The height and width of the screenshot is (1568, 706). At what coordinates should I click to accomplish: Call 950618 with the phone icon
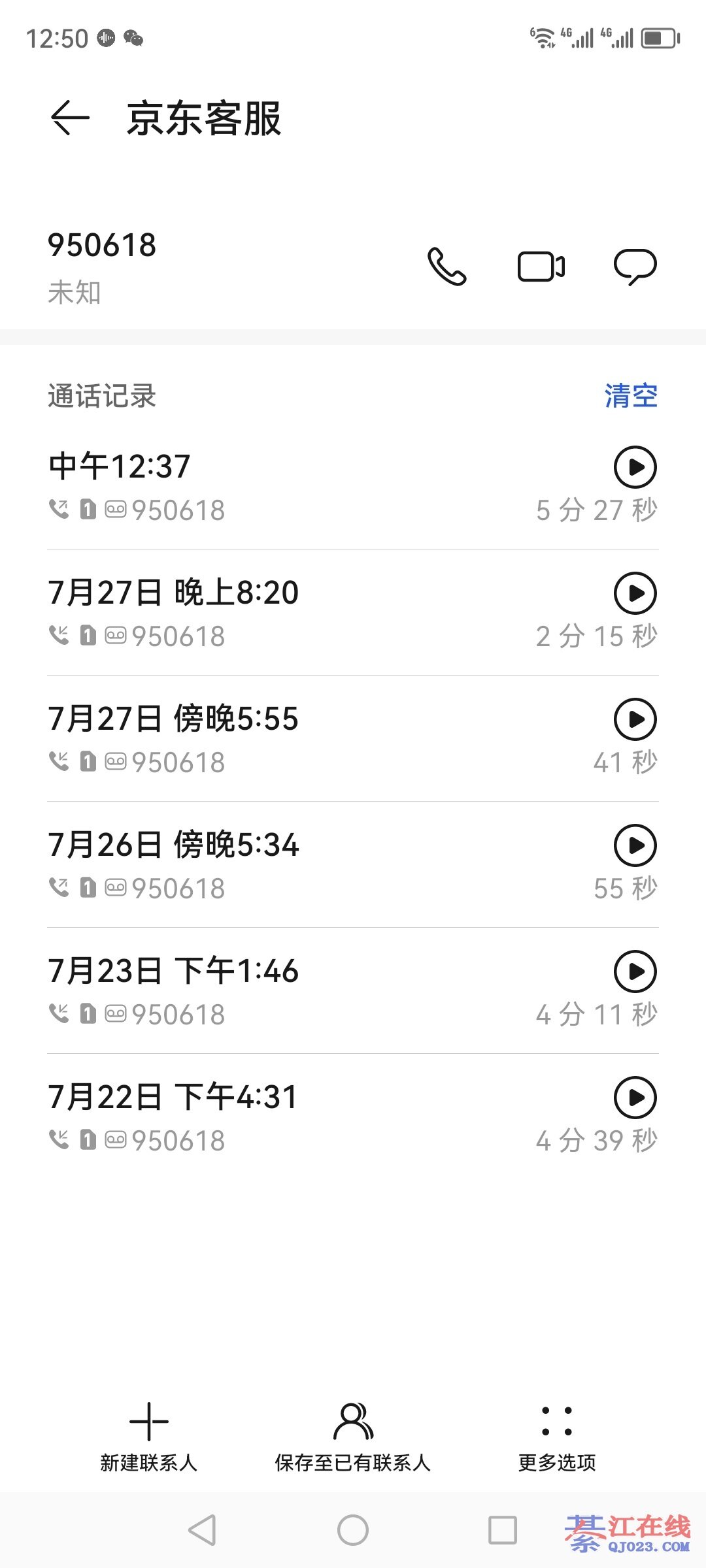click(447, 267)
